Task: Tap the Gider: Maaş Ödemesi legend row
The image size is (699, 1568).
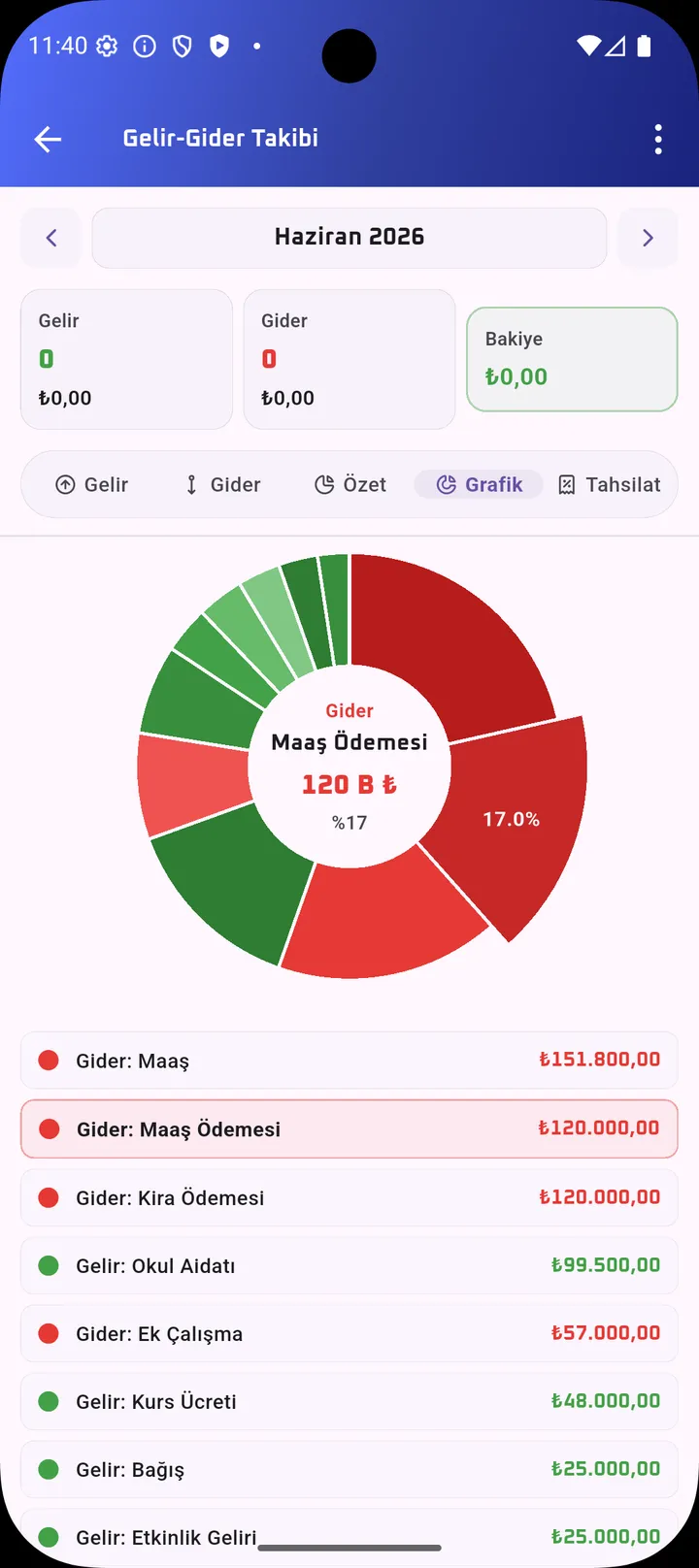Action: click(x=349, y=1128)
